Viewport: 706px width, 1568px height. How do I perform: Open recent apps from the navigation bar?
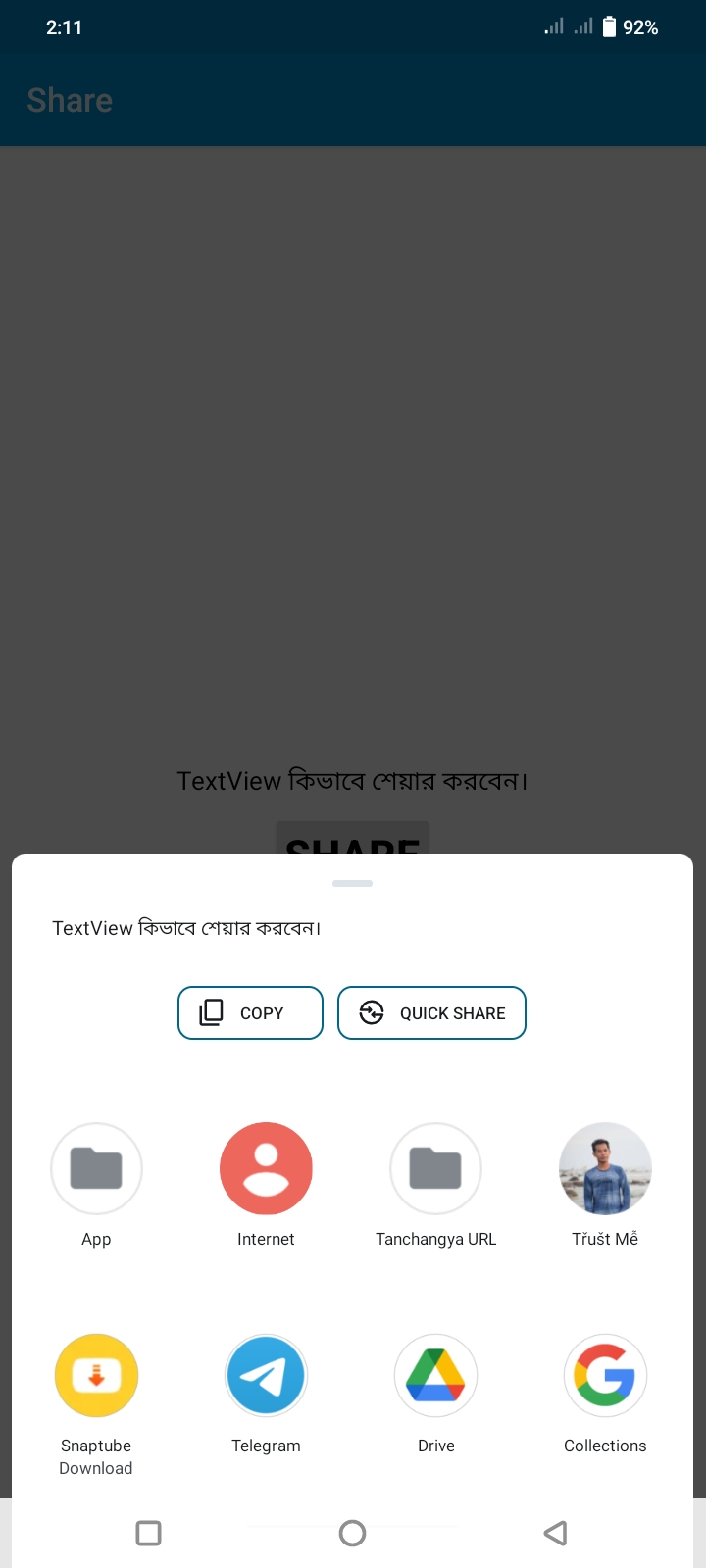(x=148, y=1533)
